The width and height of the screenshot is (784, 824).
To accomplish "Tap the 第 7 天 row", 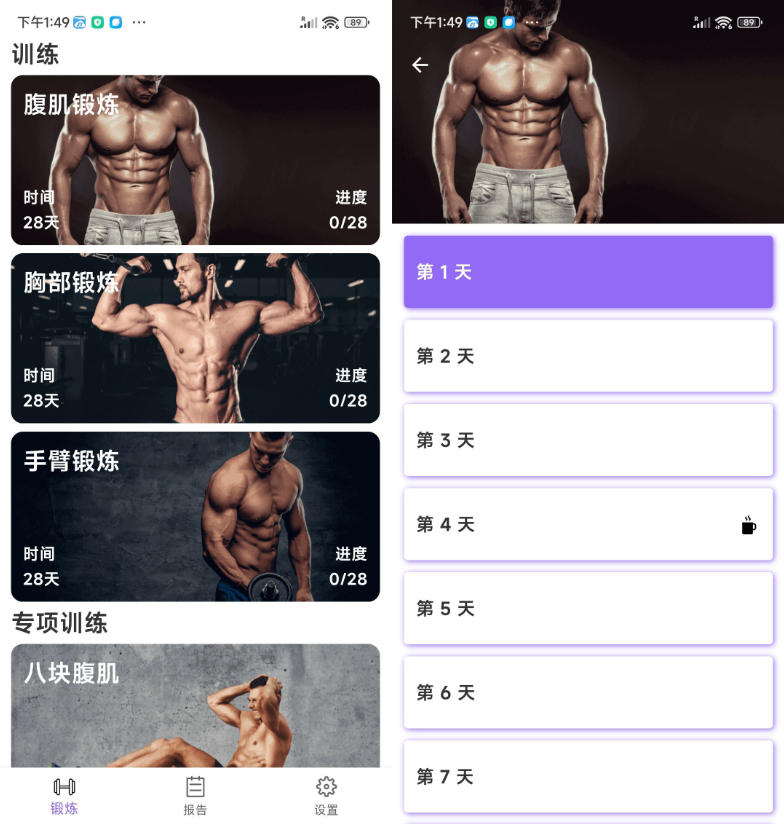I will pos(588,776).
